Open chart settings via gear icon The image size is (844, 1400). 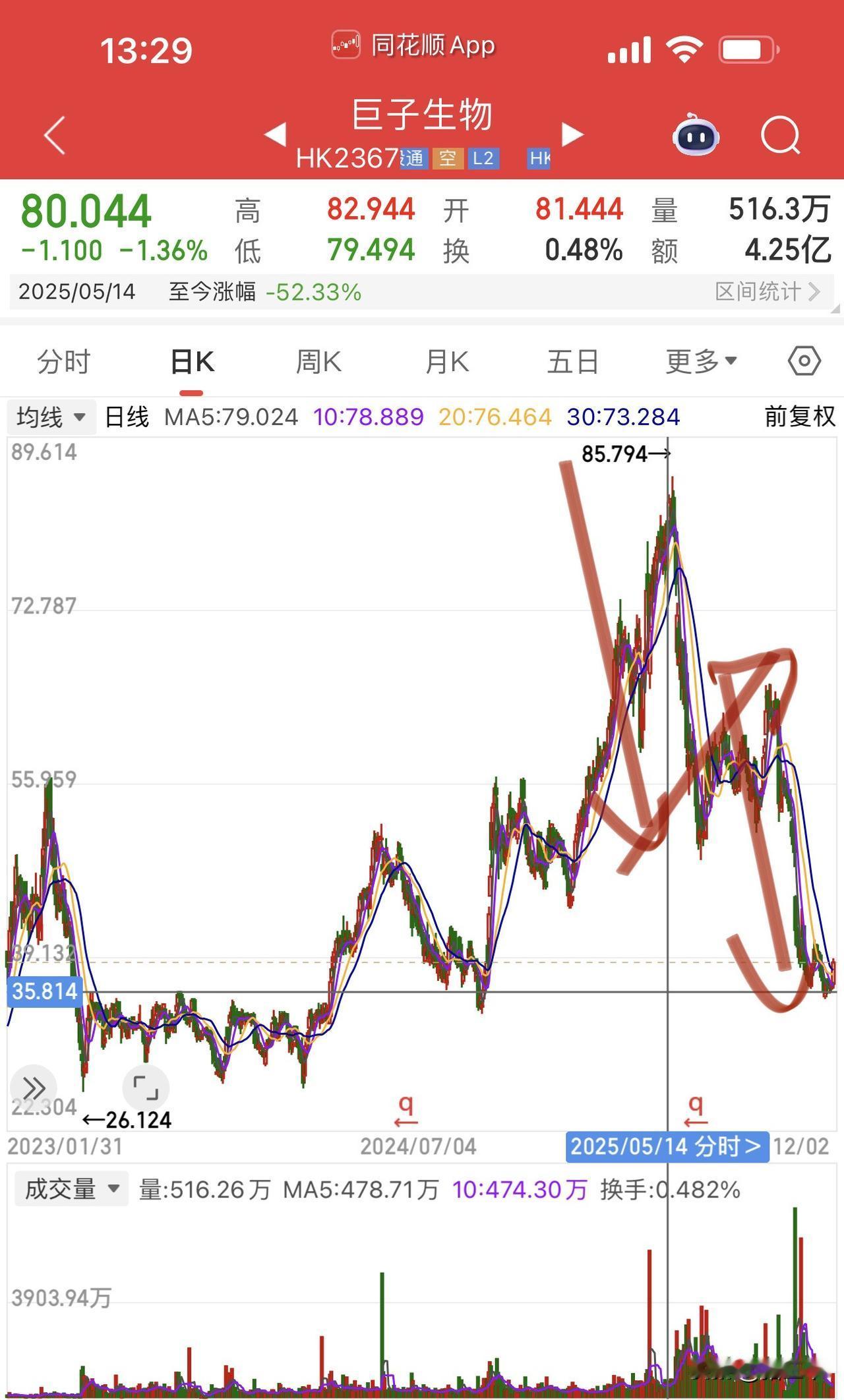pyautogui.click(x=806, y=361)
